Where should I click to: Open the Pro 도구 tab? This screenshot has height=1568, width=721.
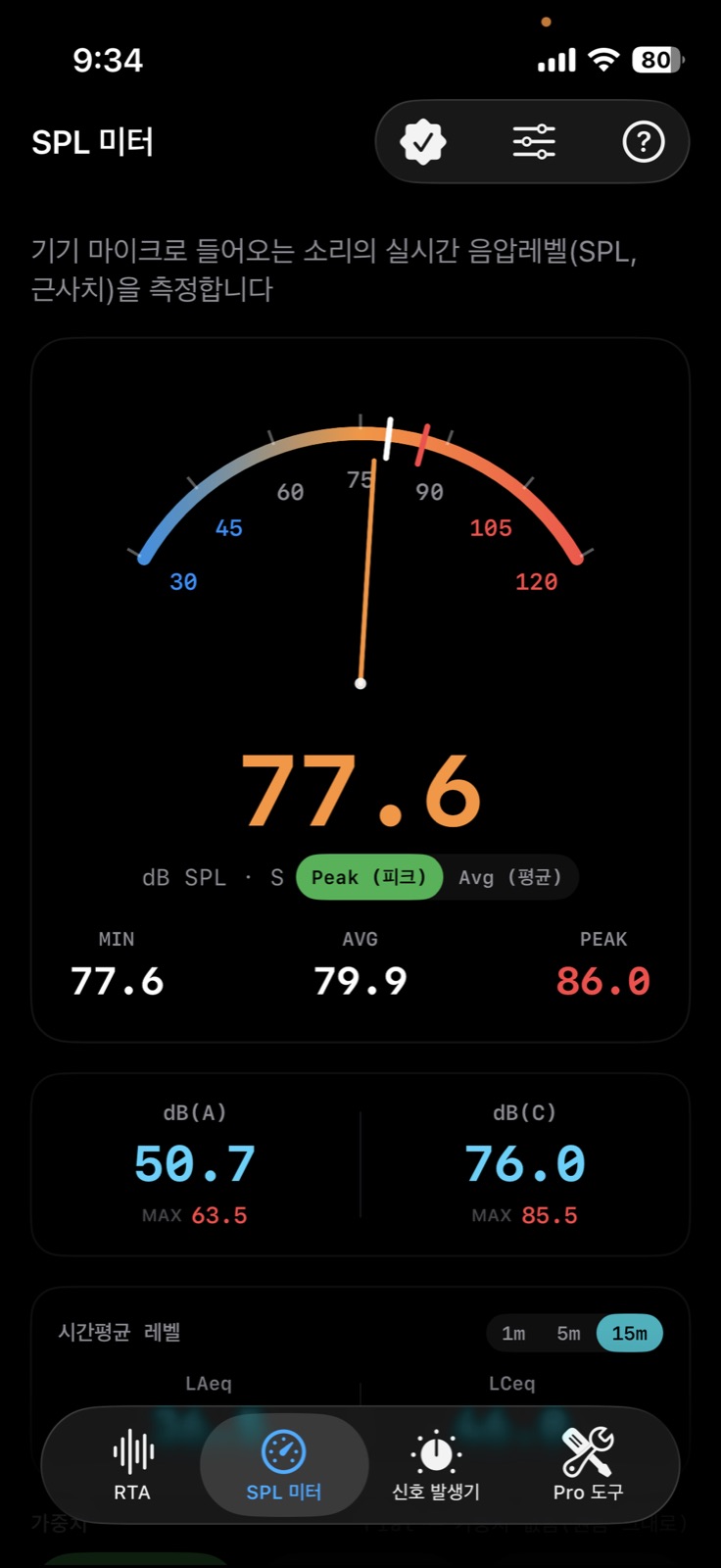[588, 1465]
